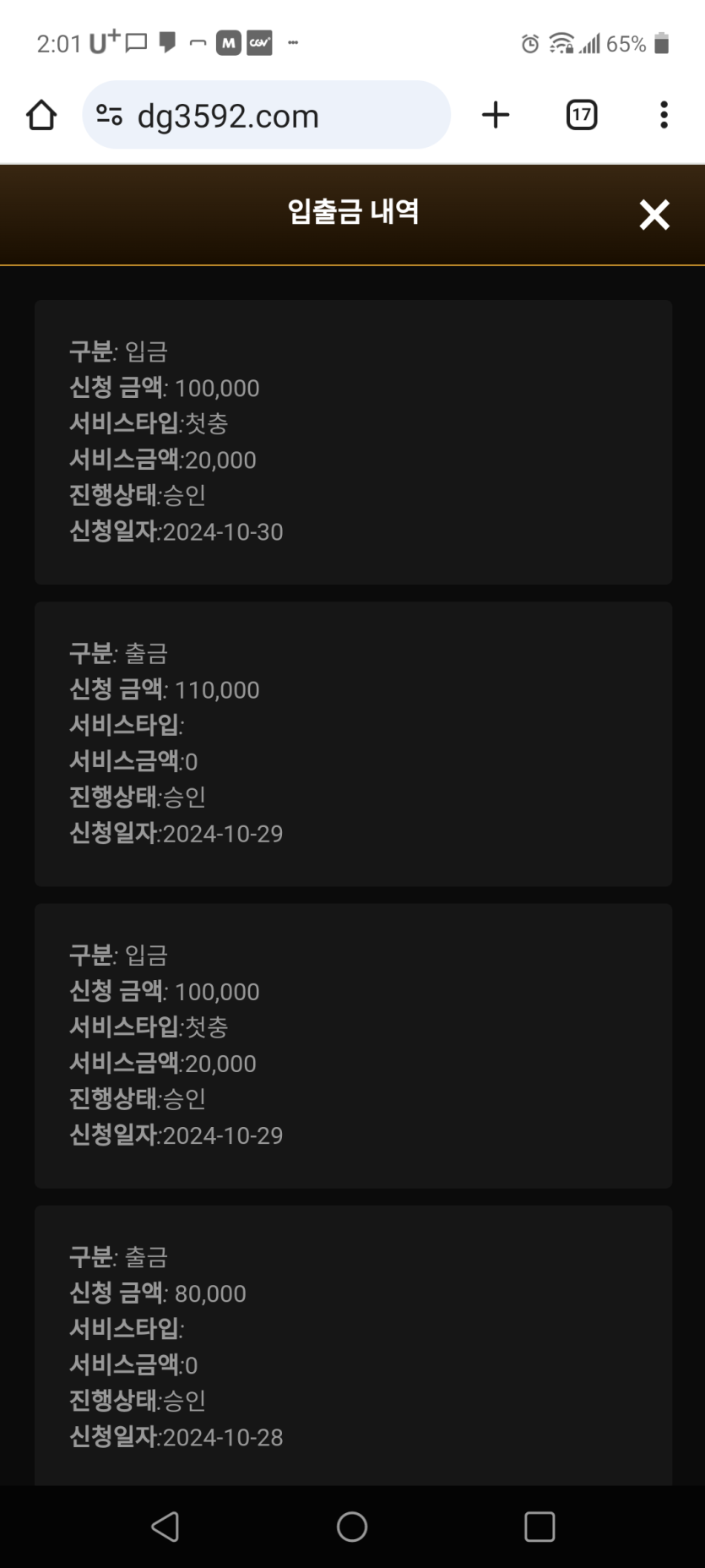
Task: Close the 입출금 내역 panel
Action: (x=654, y=215)
